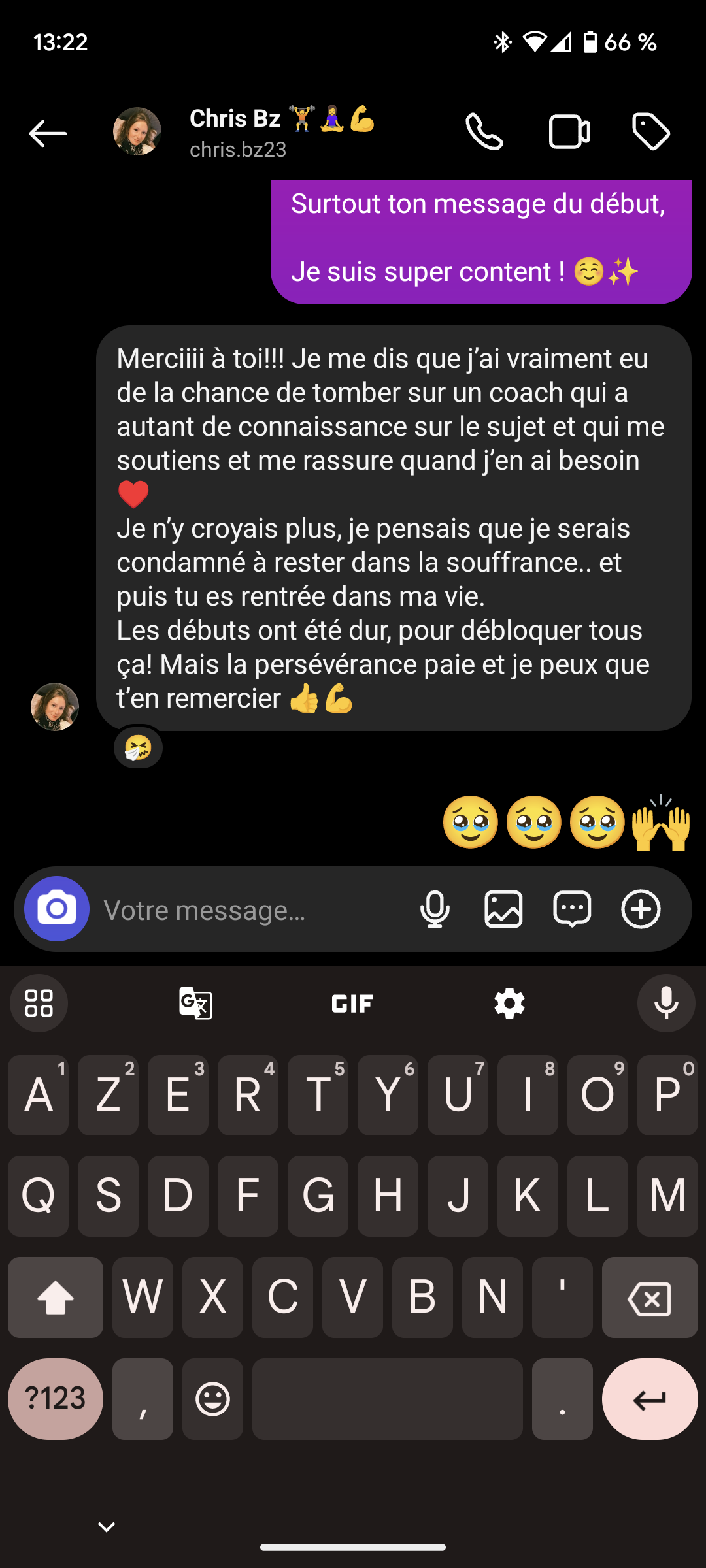Open keyboard translate tool
Screen dimensions: 706x1568
pos(195,1003)
